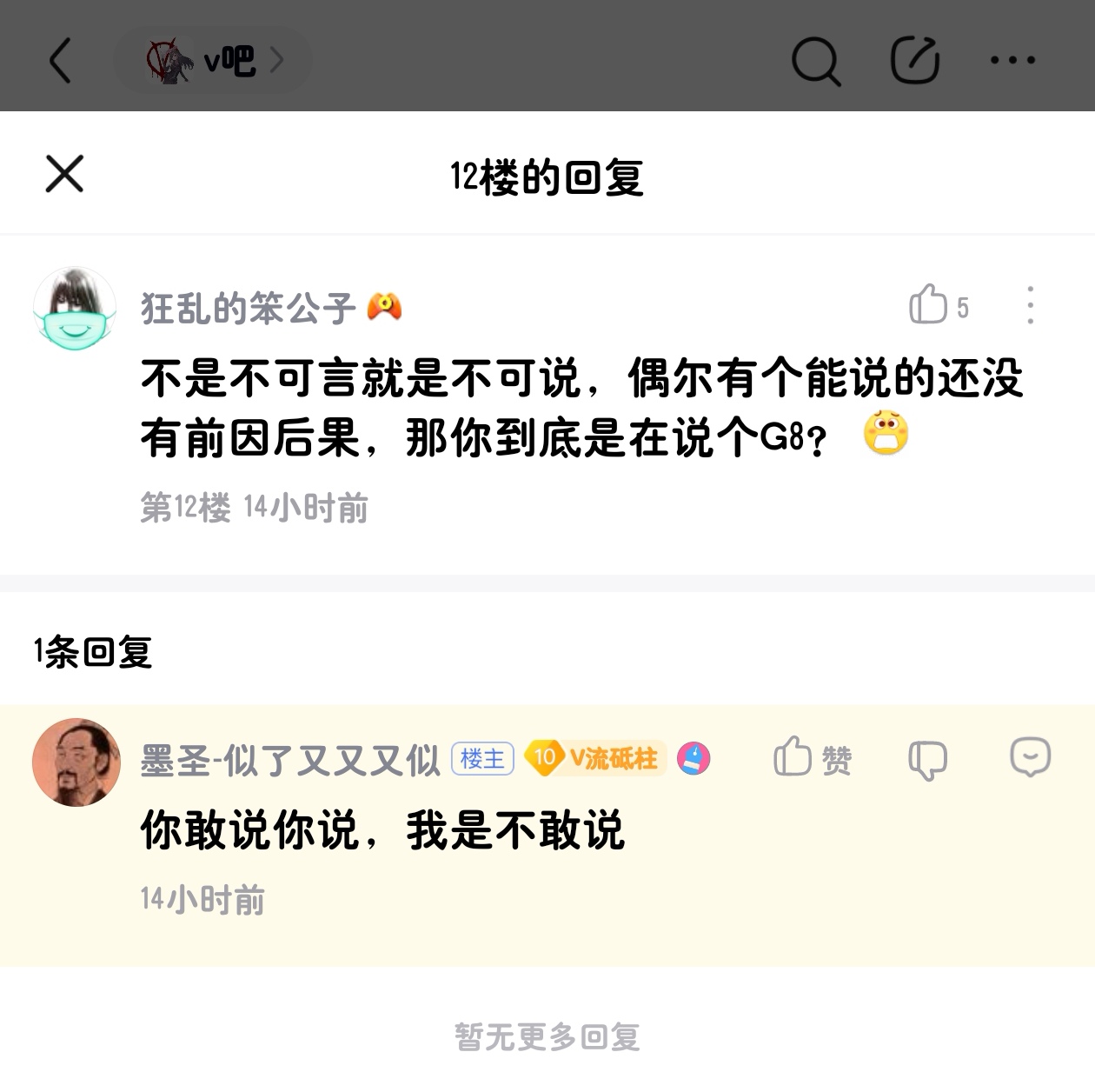Tap the V流砥柱 level badge
This screenshot has height=1092, width=1095.
(x=595, y=758)
